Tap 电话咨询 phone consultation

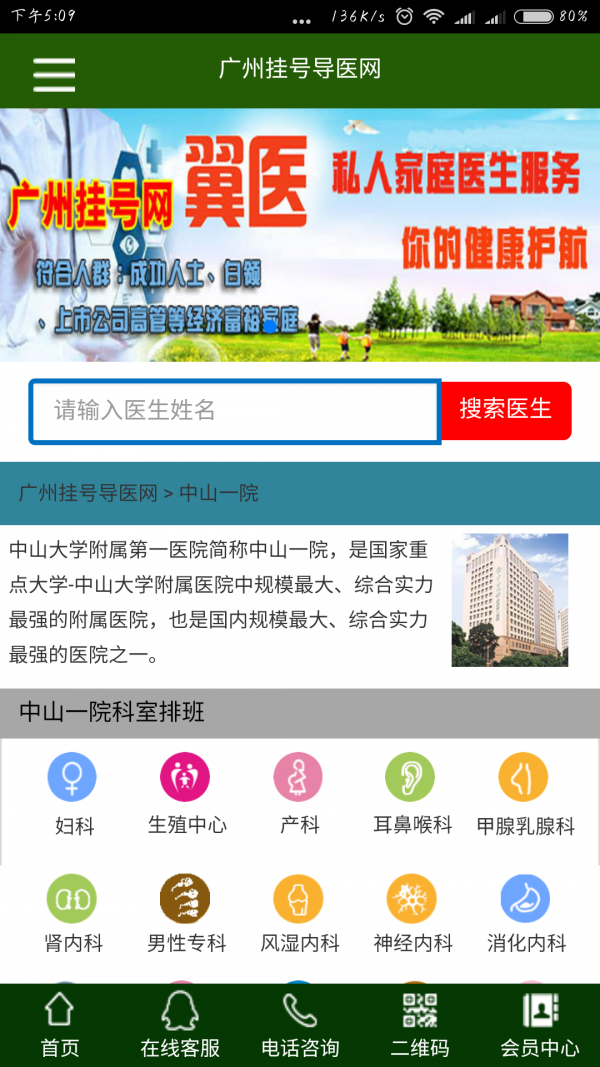300,1026
